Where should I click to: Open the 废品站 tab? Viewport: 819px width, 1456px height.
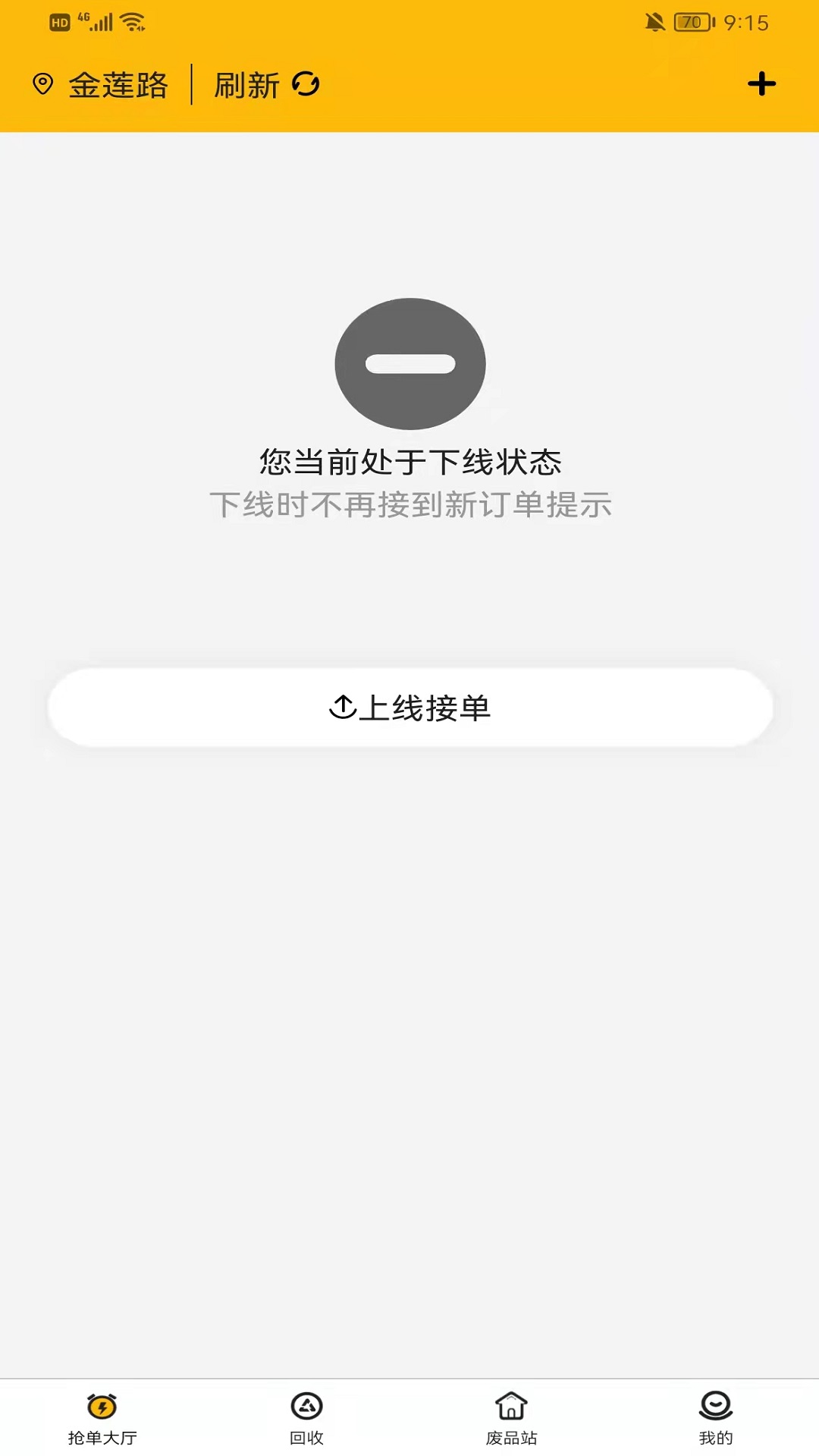tap(512, 1419)
